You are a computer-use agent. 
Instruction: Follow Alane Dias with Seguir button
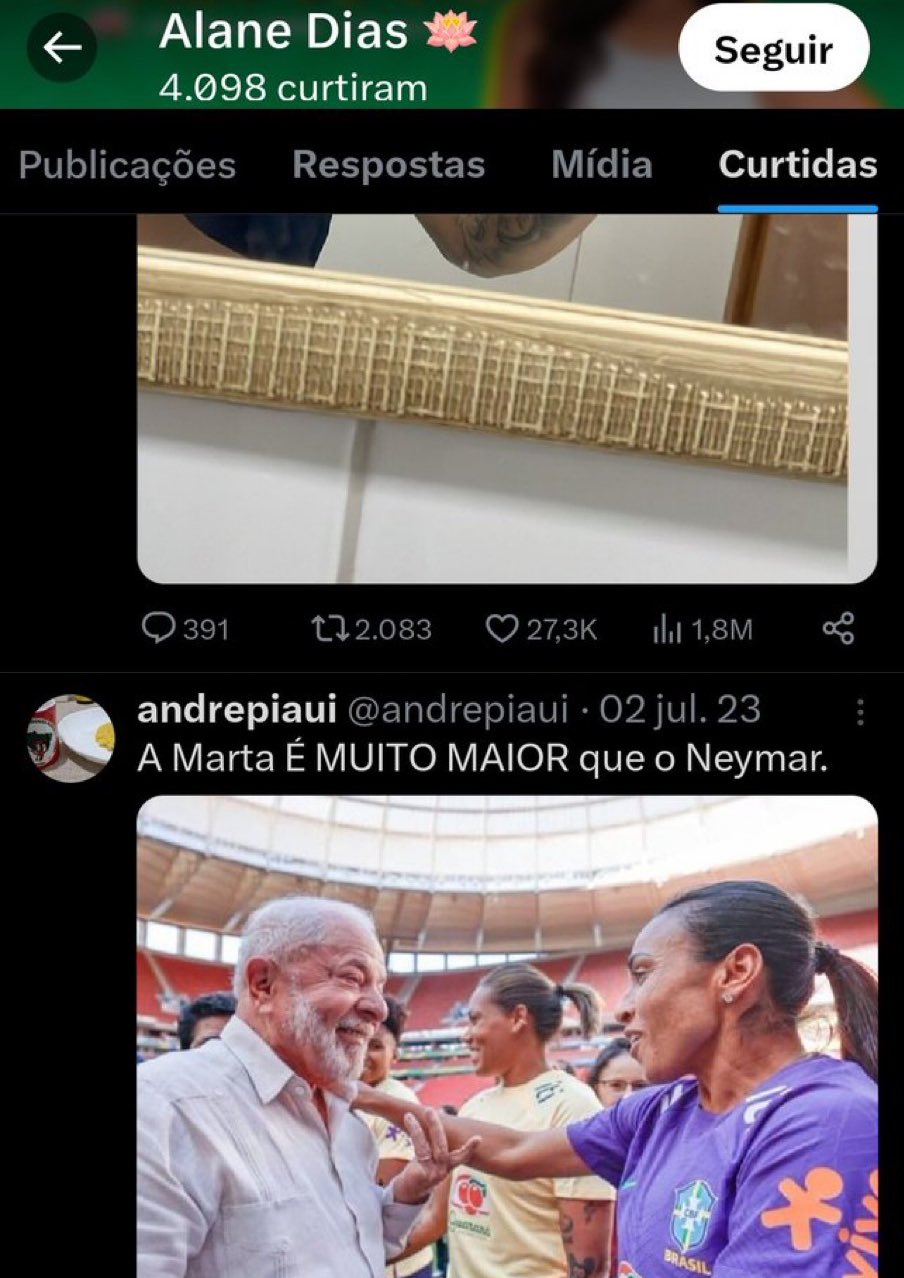click(x=773, y=48)
